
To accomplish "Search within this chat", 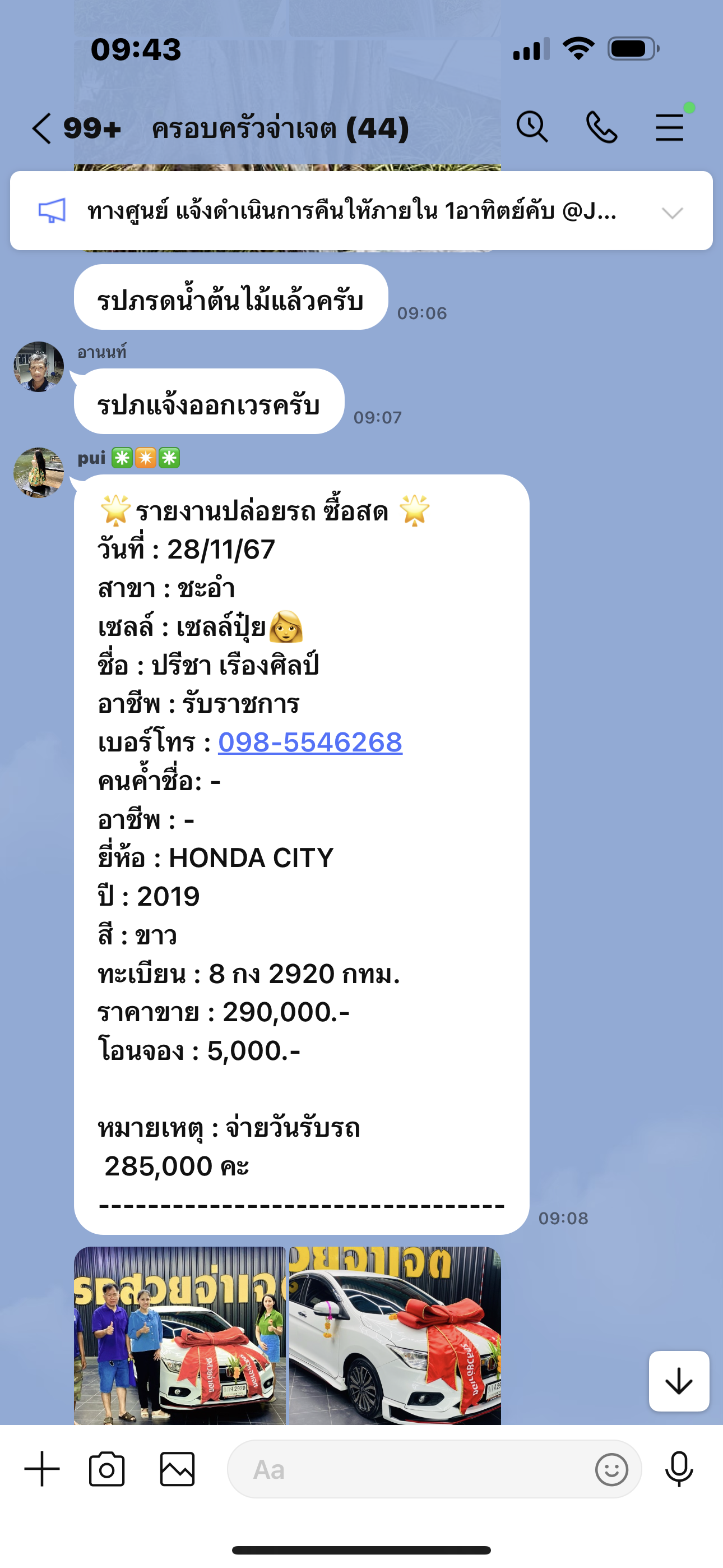I will coord(532,127).
